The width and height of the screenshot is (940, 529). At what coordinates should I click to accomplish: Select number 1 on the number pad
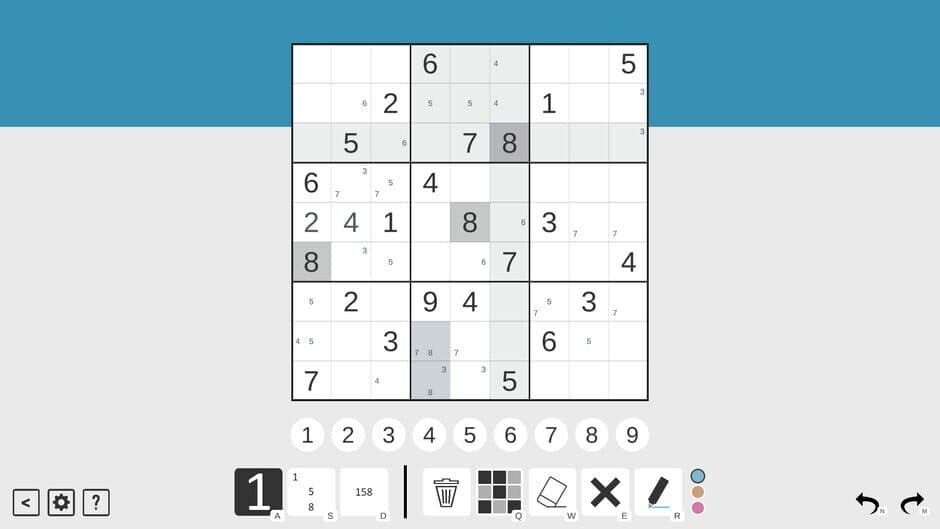tap(307, 435)
